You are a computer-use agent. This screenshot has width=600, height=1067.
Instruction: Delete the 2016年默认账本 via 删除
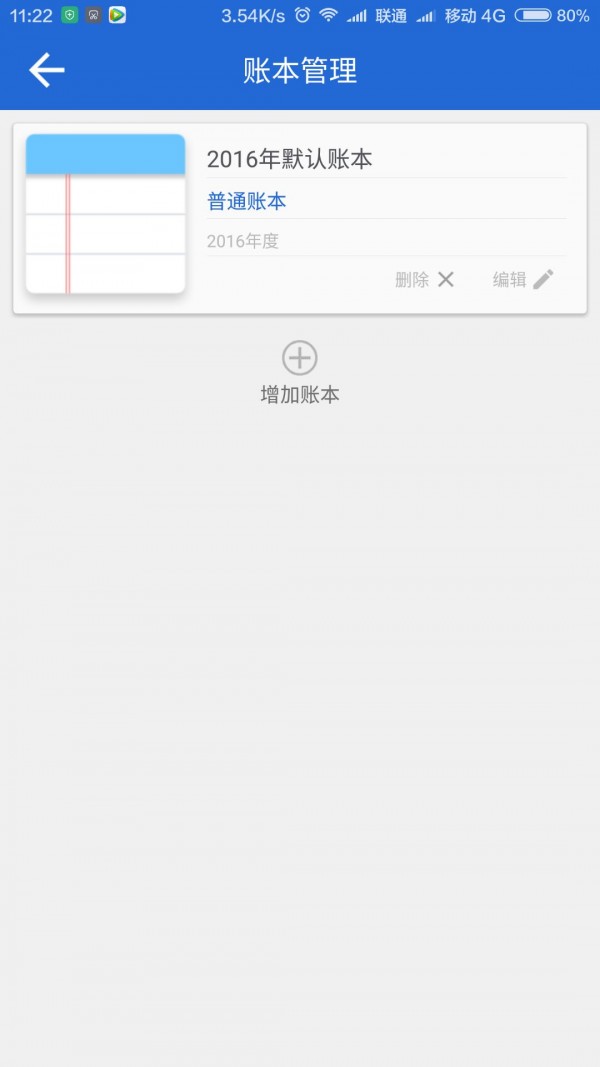click(x=424, y=279)
